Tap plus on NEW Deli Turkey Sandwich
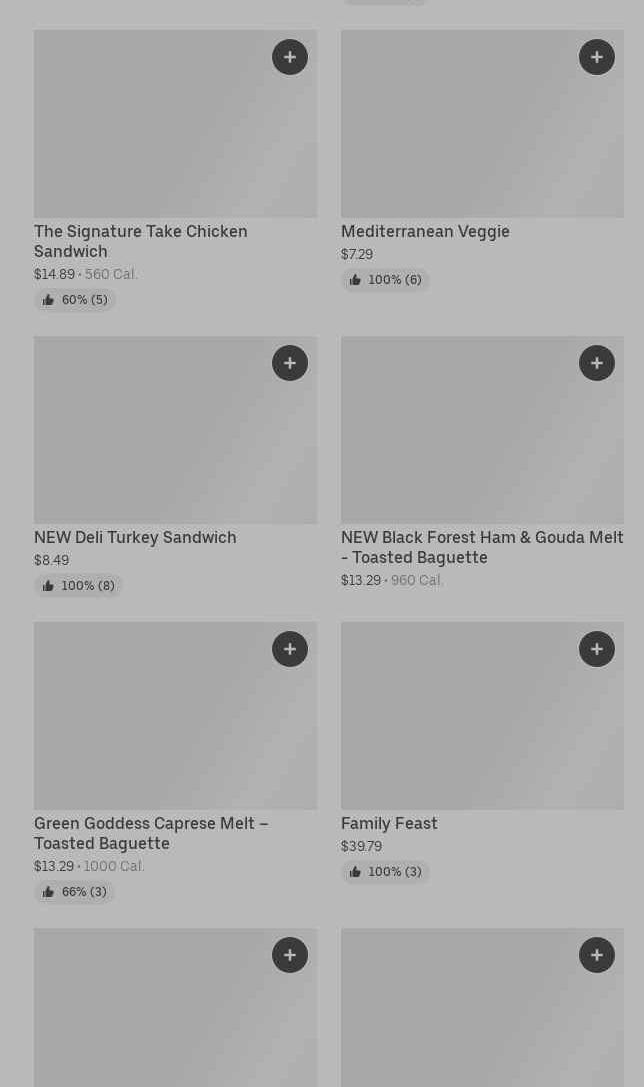Viewport: 644px width, 1087px height. tap(290, 363)
